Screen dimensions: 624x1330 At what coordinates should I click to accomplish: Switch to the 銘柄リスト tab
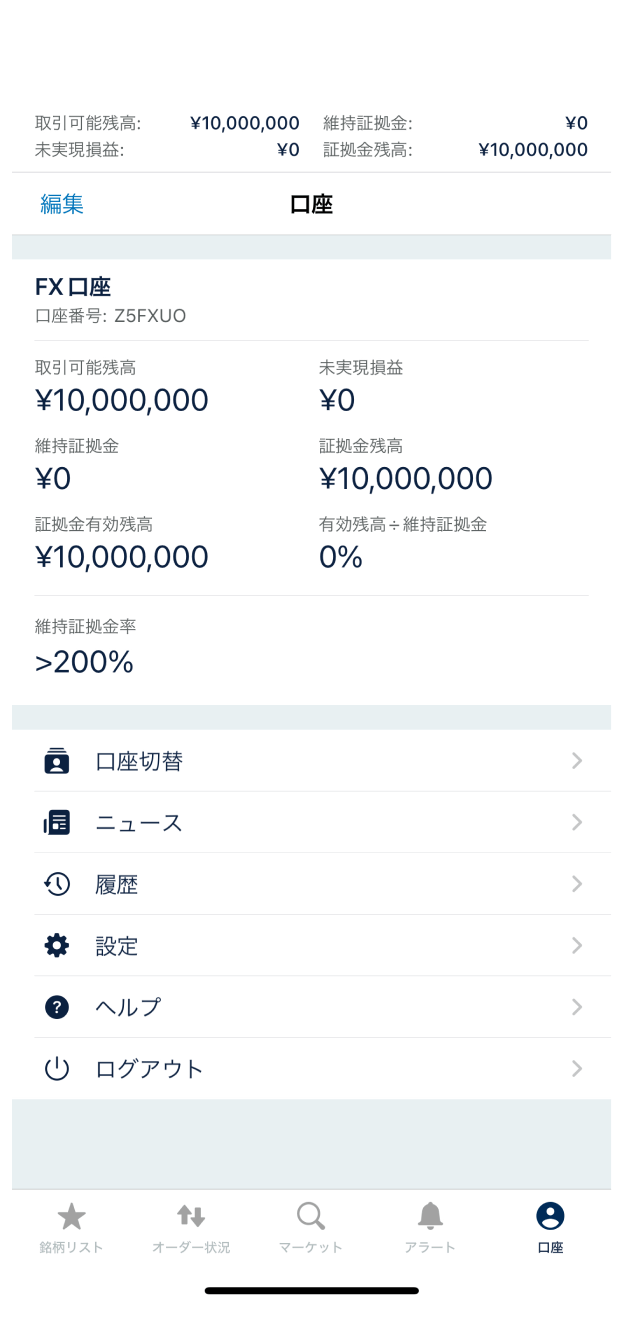pos(71,1228)
